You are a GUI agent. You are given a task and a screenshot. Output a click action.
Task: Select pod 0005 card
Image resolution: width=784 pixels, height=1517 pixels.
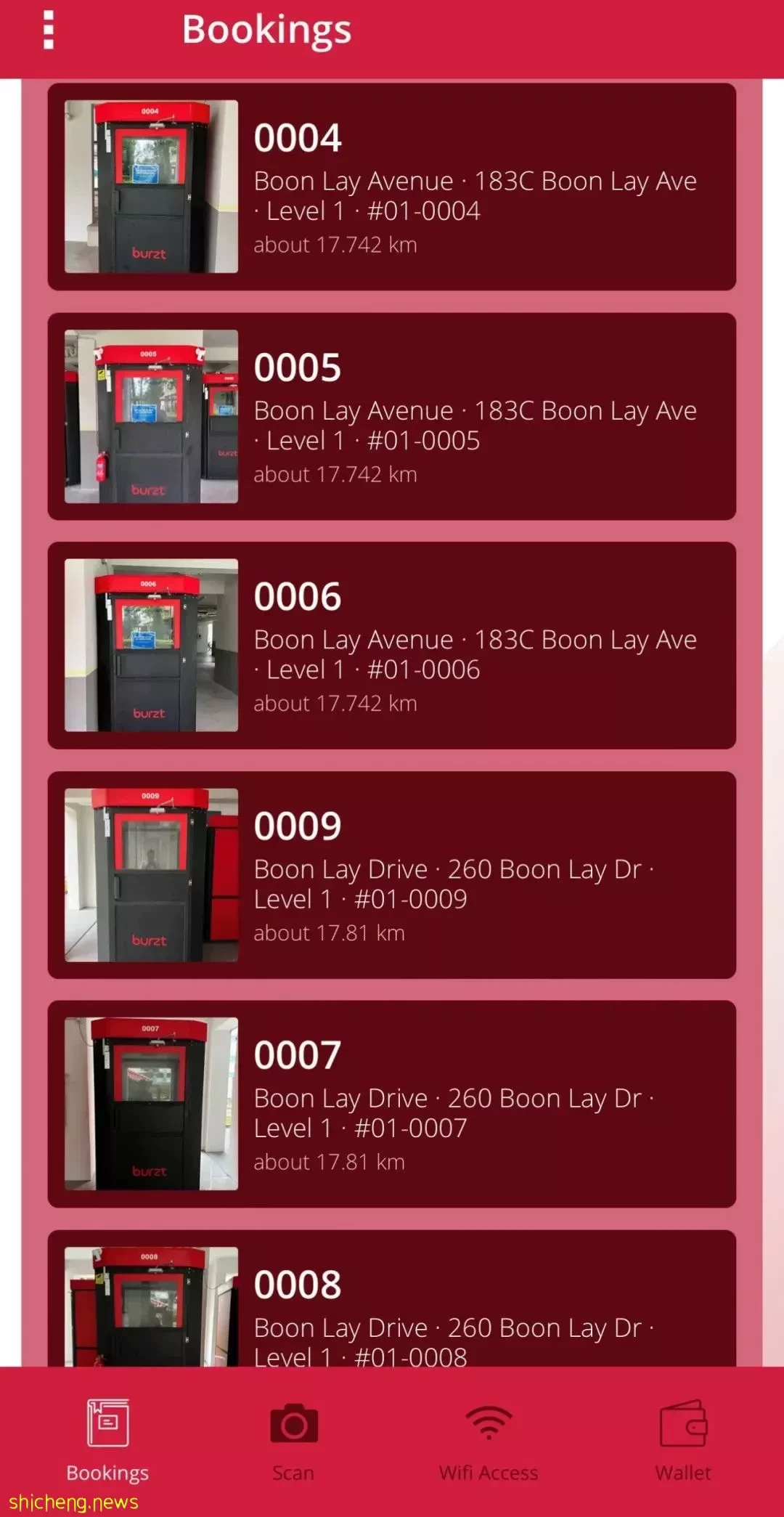coord(392,416)
